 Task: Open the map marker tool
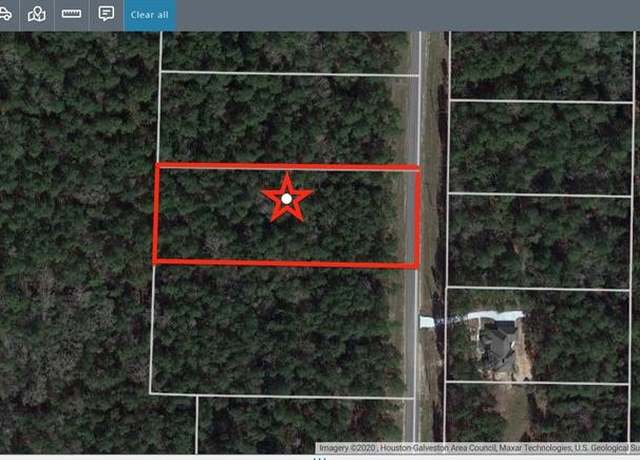37,14
